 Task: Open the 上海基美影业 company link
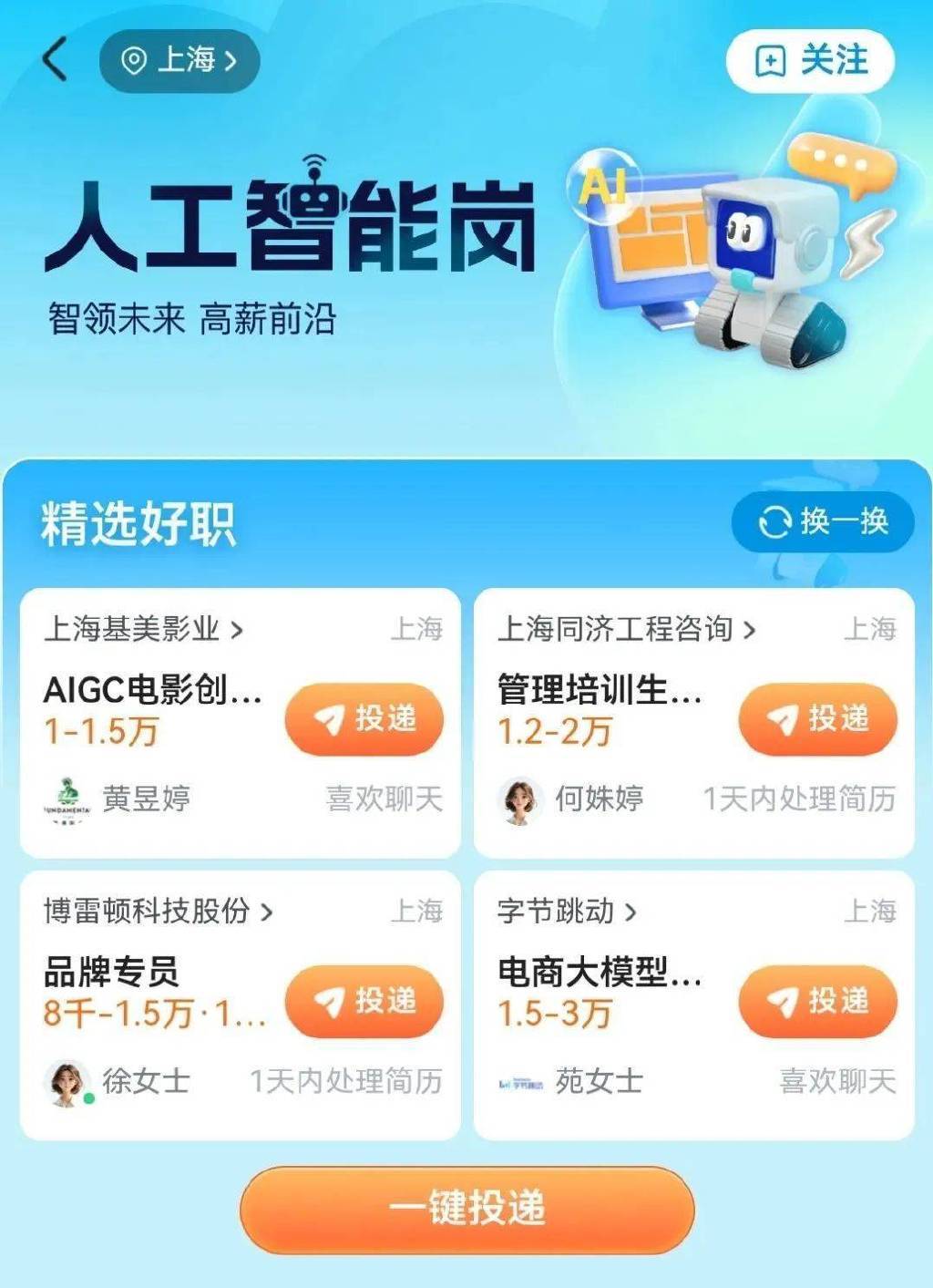[x=144, y=629]
